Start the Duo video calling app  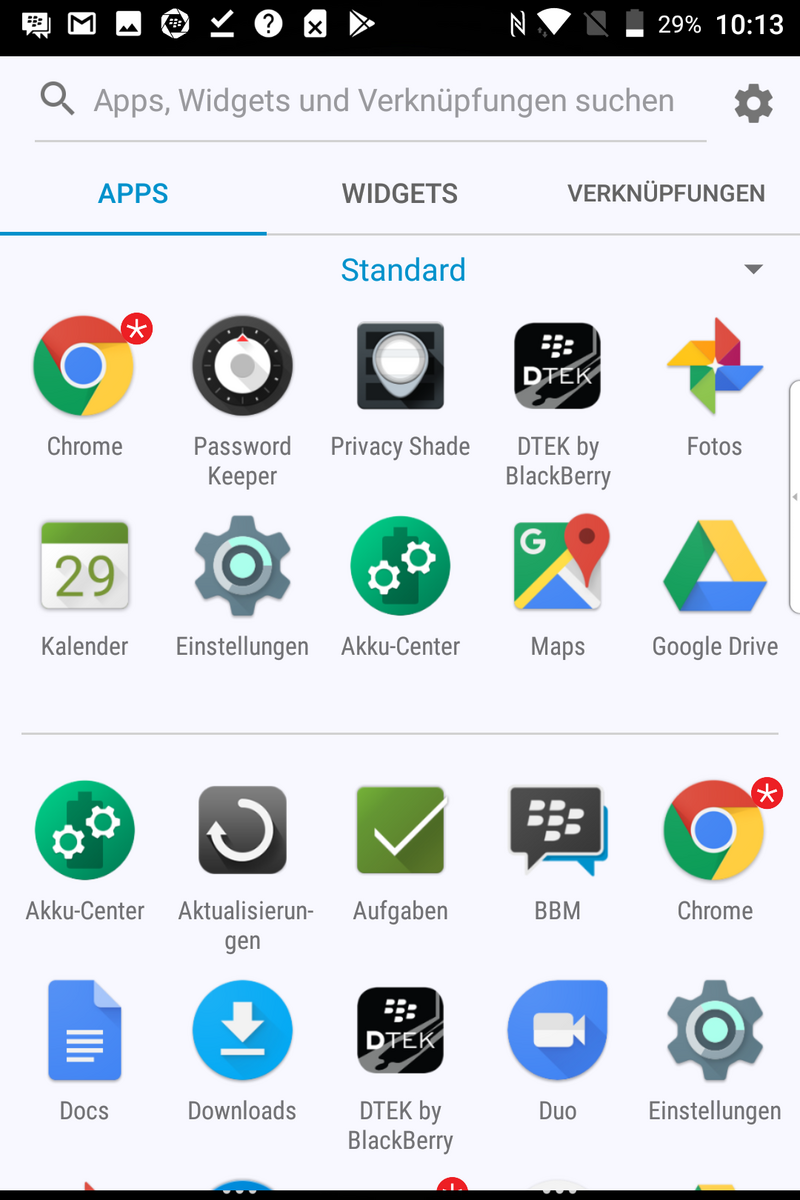coord(558,1031)
